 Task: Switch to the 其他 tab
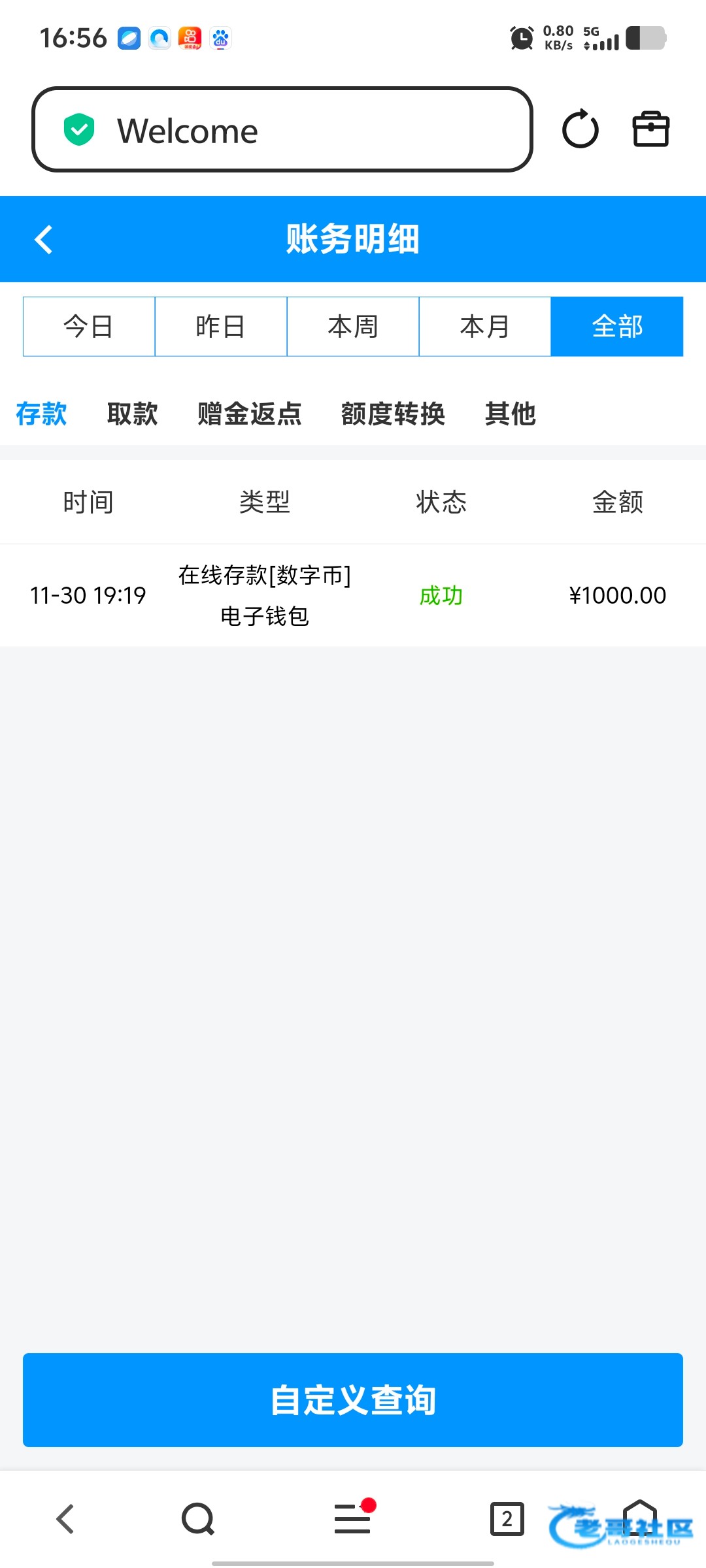pos(511,414)
